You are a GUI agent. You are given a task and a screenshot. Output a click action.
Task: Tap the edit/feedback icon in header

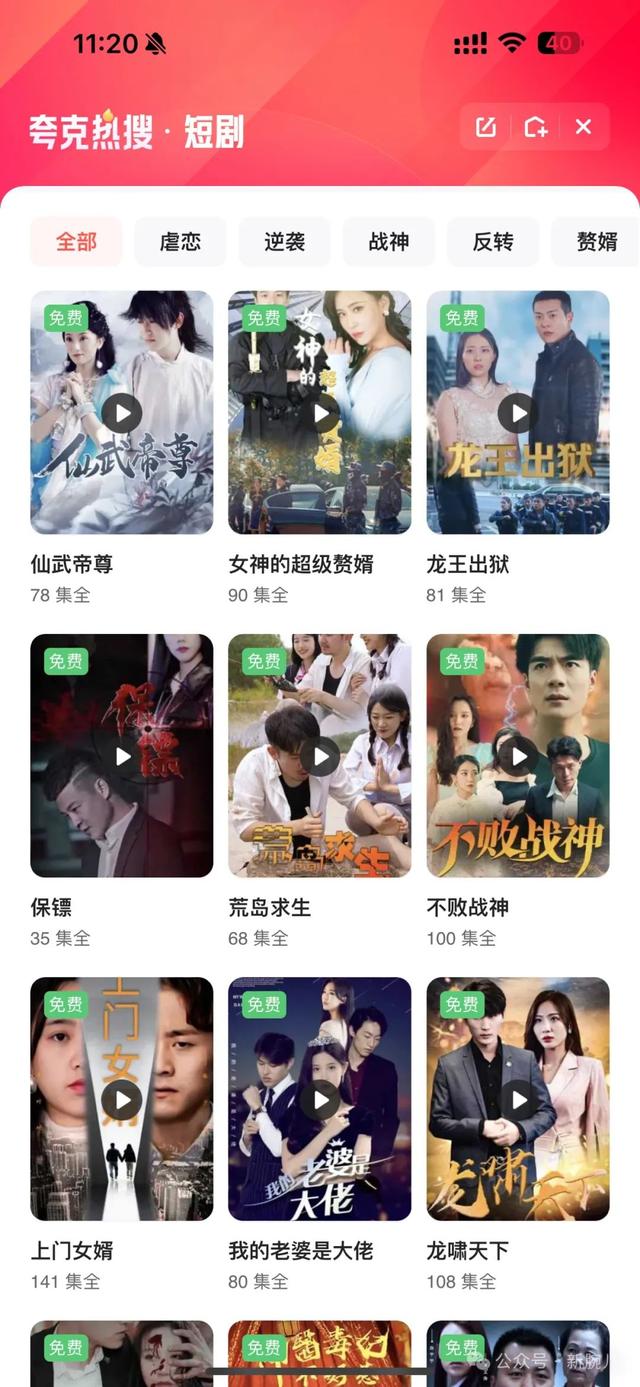click(x=486, y=127)
